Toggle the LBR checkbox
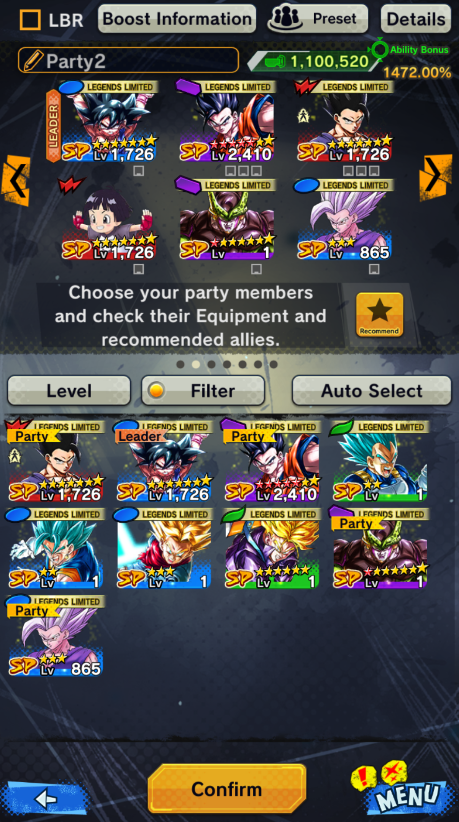The image size is (459, 822). coord(30,19)
